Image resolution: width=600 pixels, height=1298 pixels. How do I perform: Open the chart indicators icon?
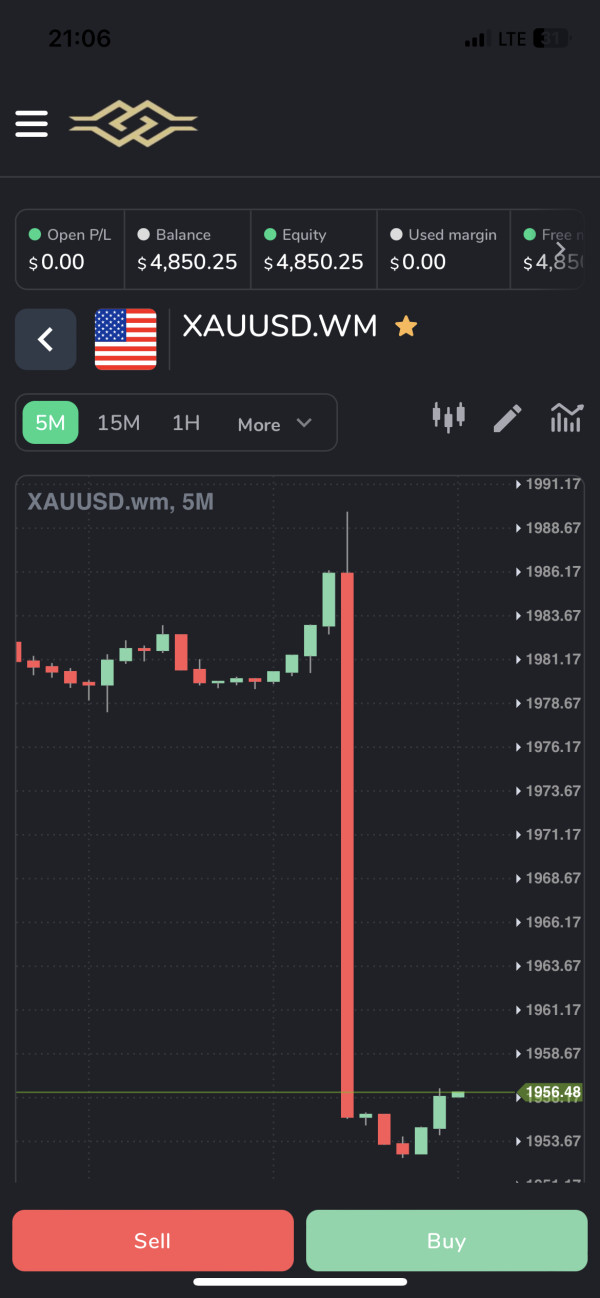pos(566,418)
